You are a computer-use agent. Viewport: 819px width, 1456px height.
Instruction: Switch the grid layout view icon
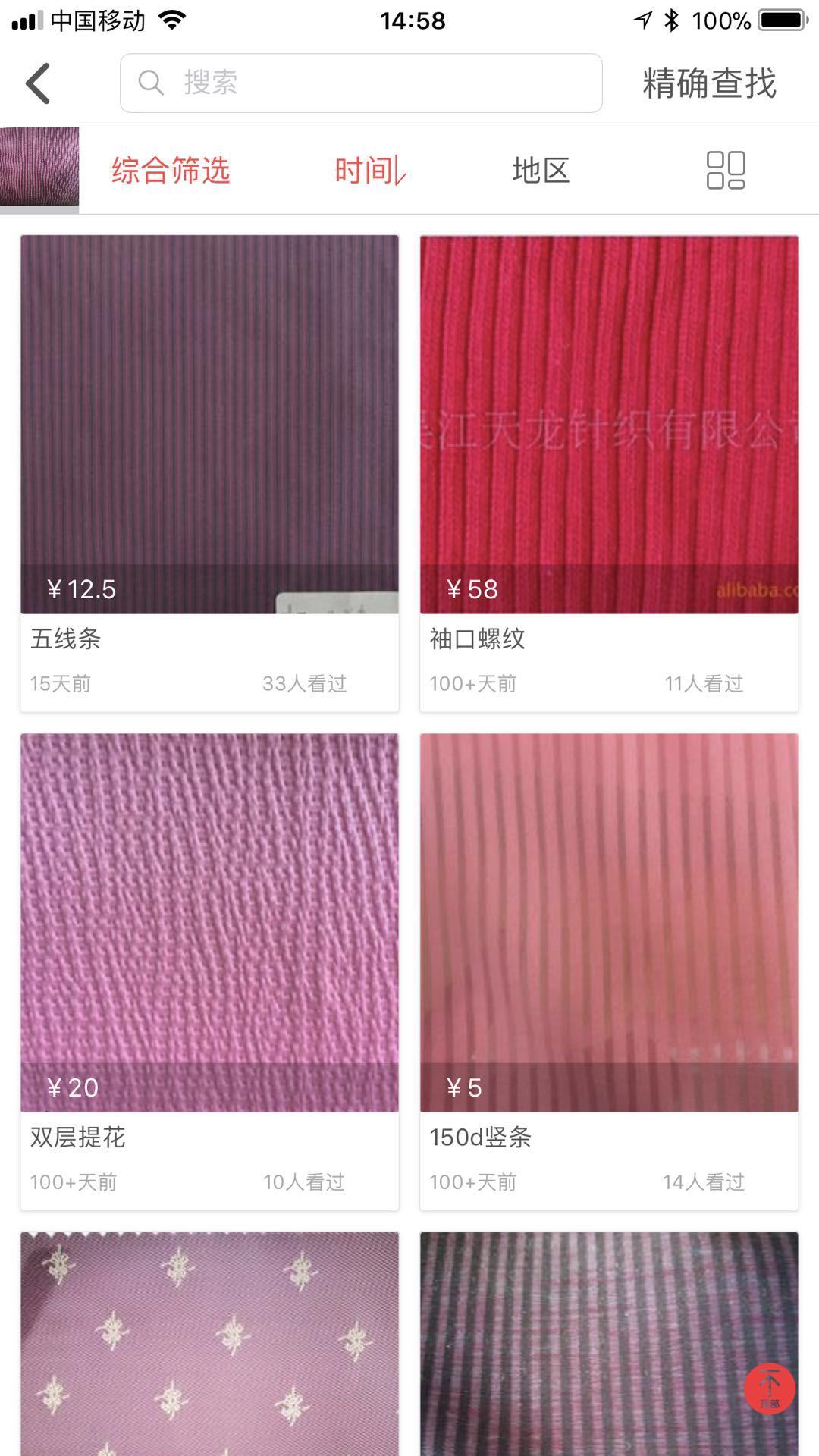(726, 170)
